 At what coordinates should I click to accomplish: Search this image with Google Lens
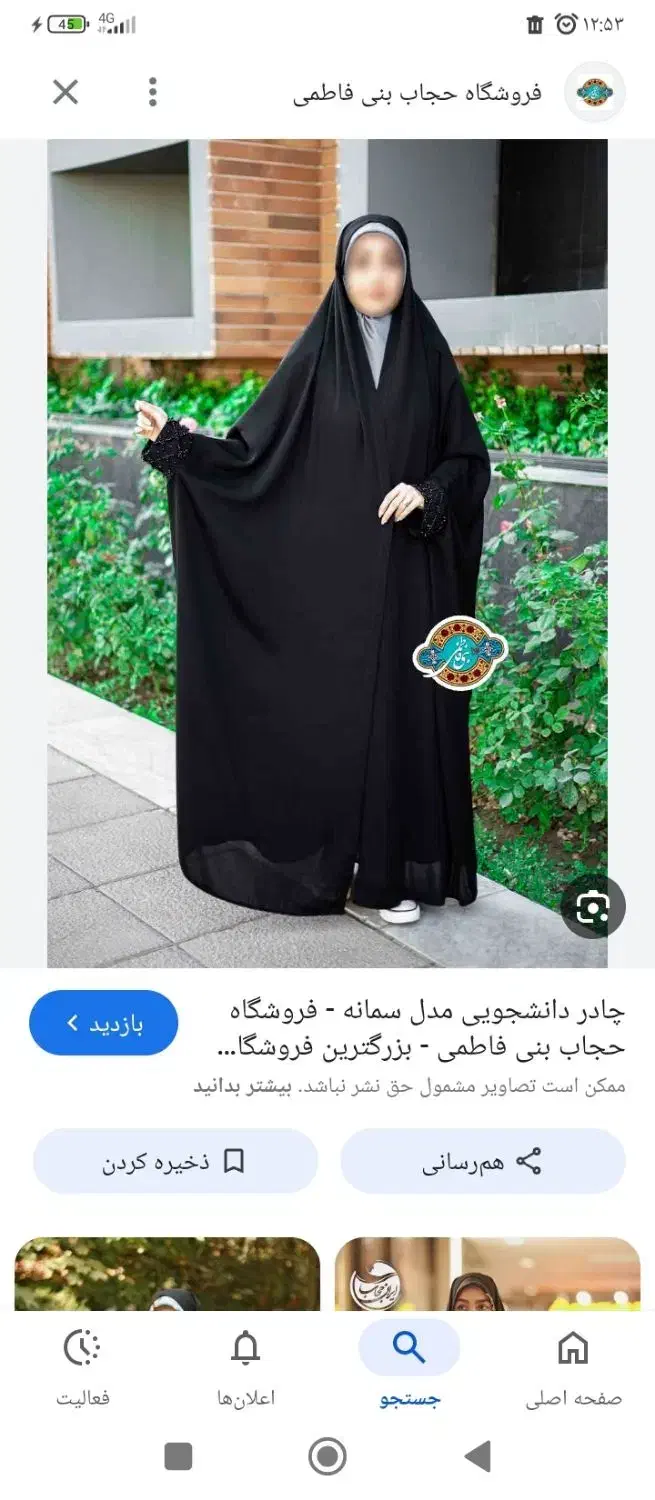pyautogui.click(x=593, y=907)
